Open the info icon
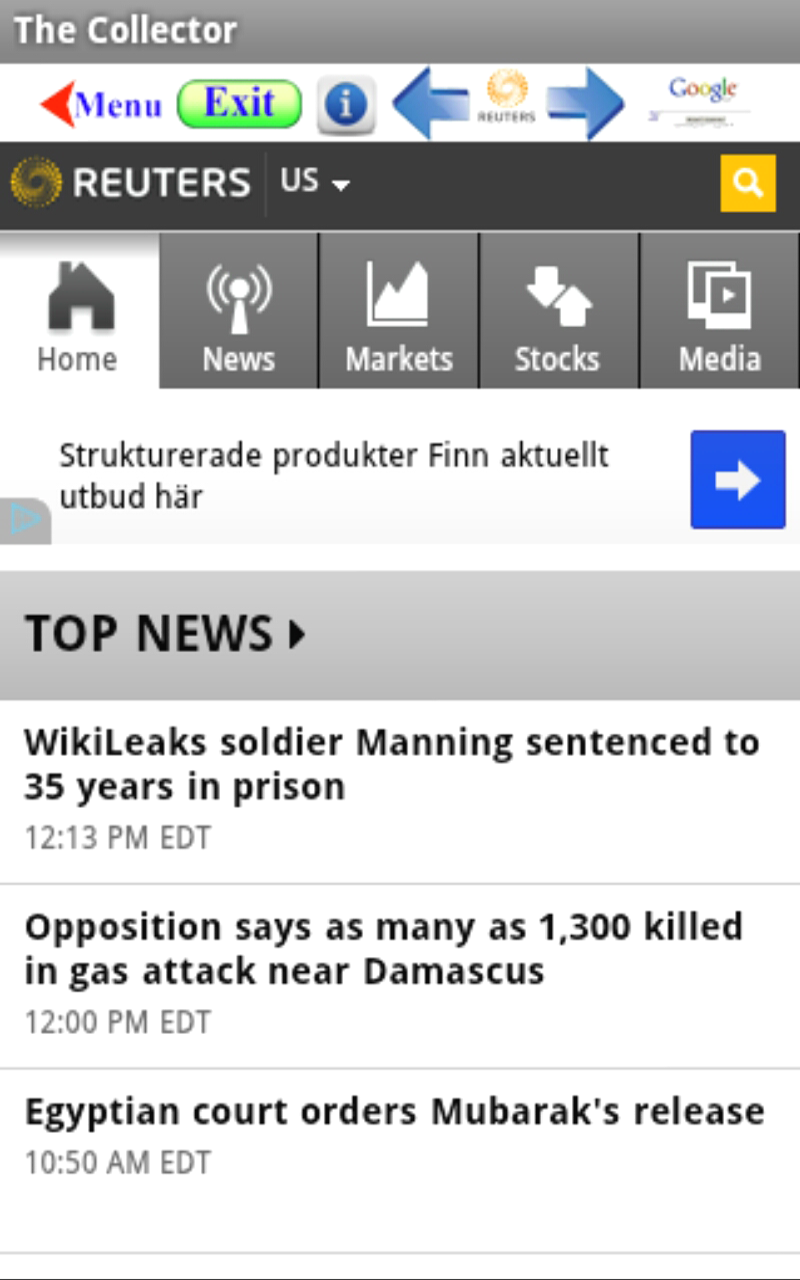This screenshot has height=1280, width=800. 346,105
